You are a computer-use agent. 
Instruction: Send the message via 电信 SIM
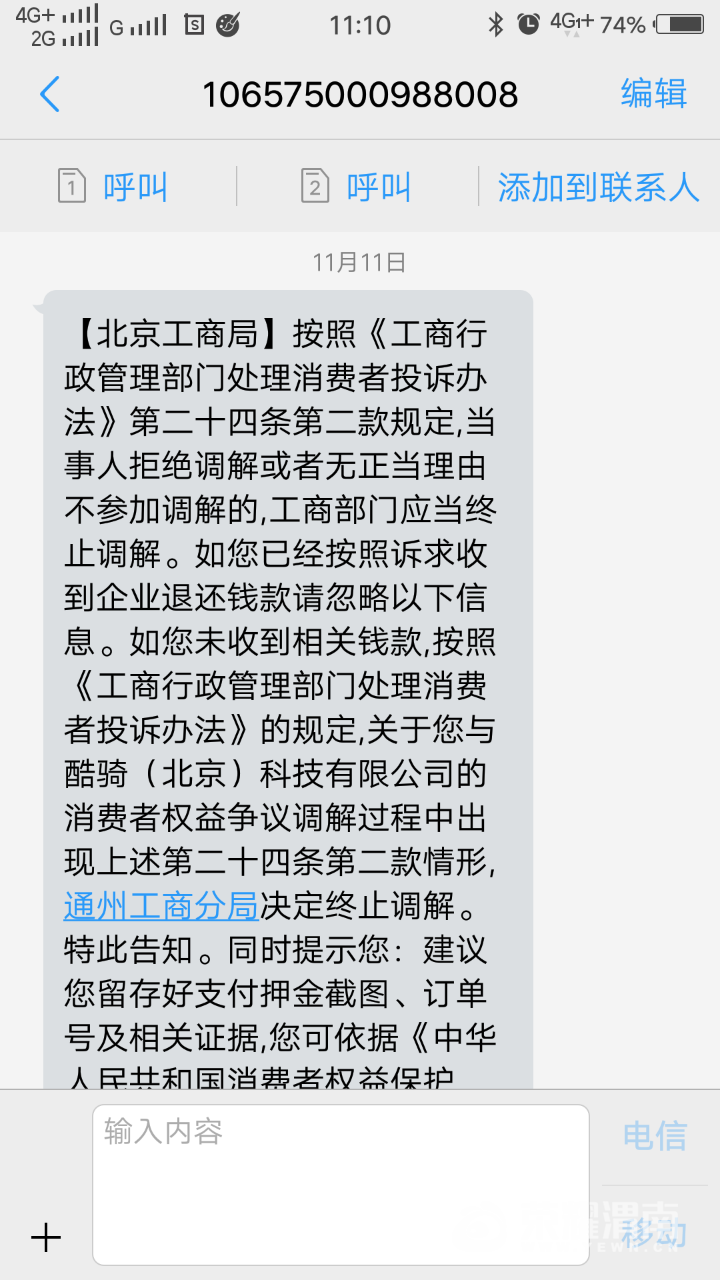pyautogui.click(x=655, y=1136)
